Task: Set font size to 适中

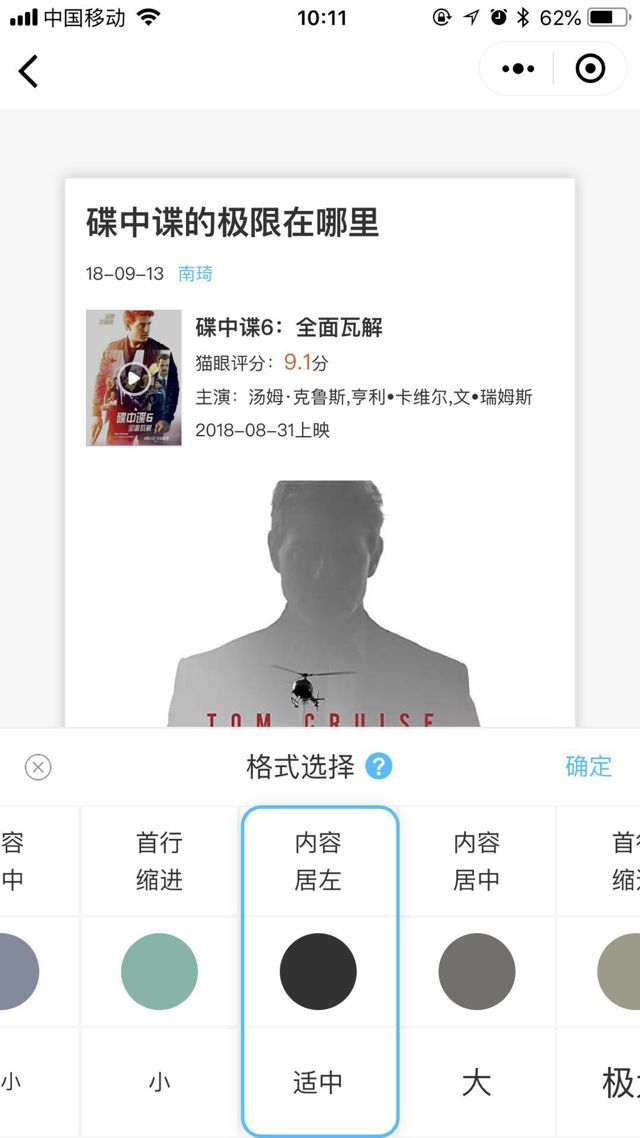Action: [x=318, y=1082]
